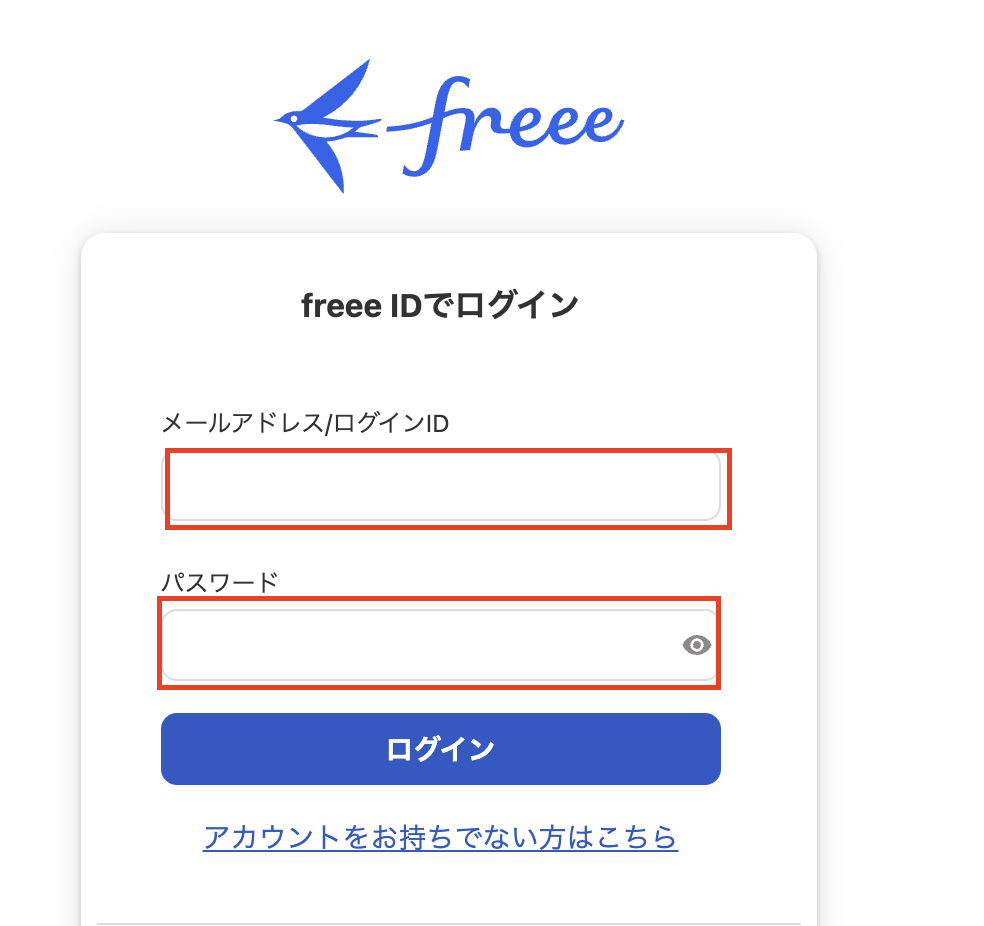Show password with the eye icon
This screenshot has height=926, width=984.
coord(697,645)
